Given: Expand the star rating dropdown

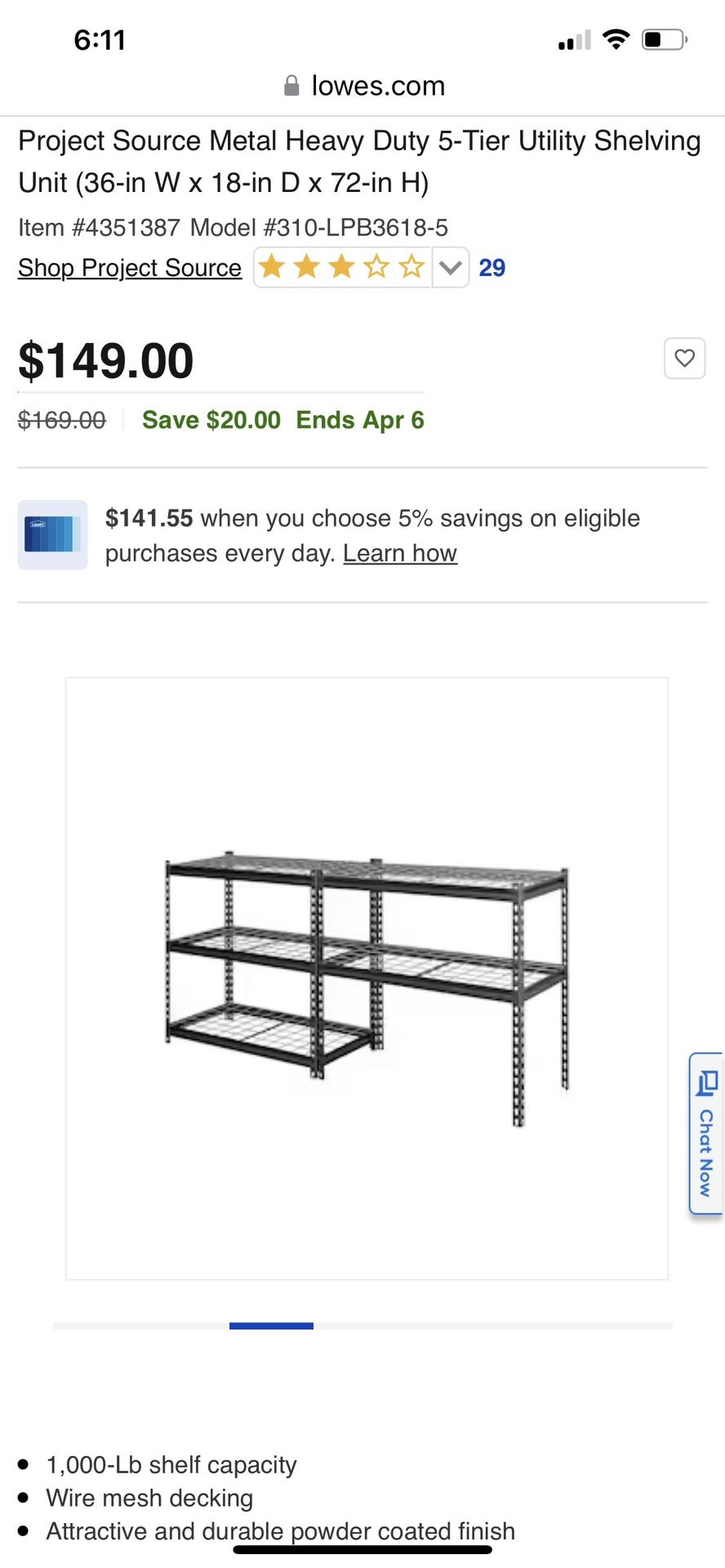Looking at the screenshot, I should tap(450, 268).
